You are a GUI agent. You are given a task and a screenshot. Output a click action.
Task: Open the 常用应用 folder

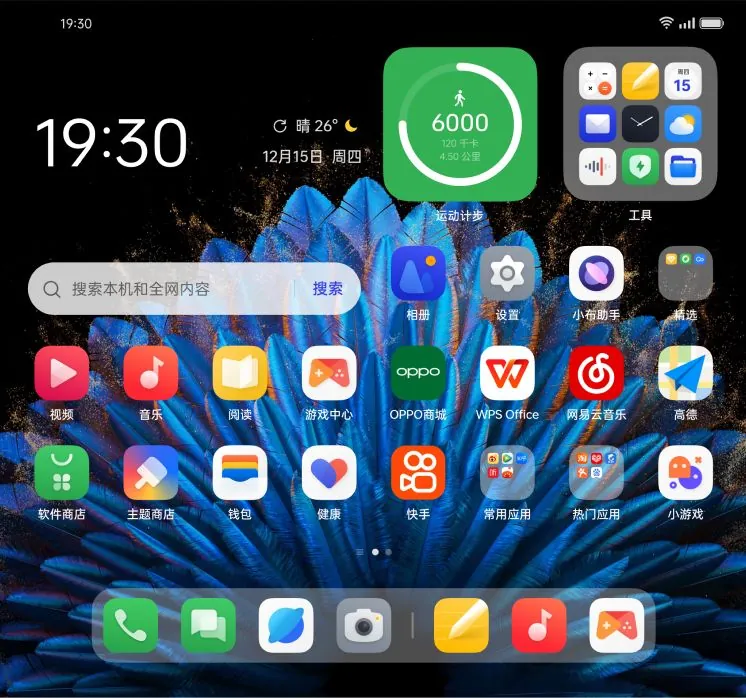507,473
